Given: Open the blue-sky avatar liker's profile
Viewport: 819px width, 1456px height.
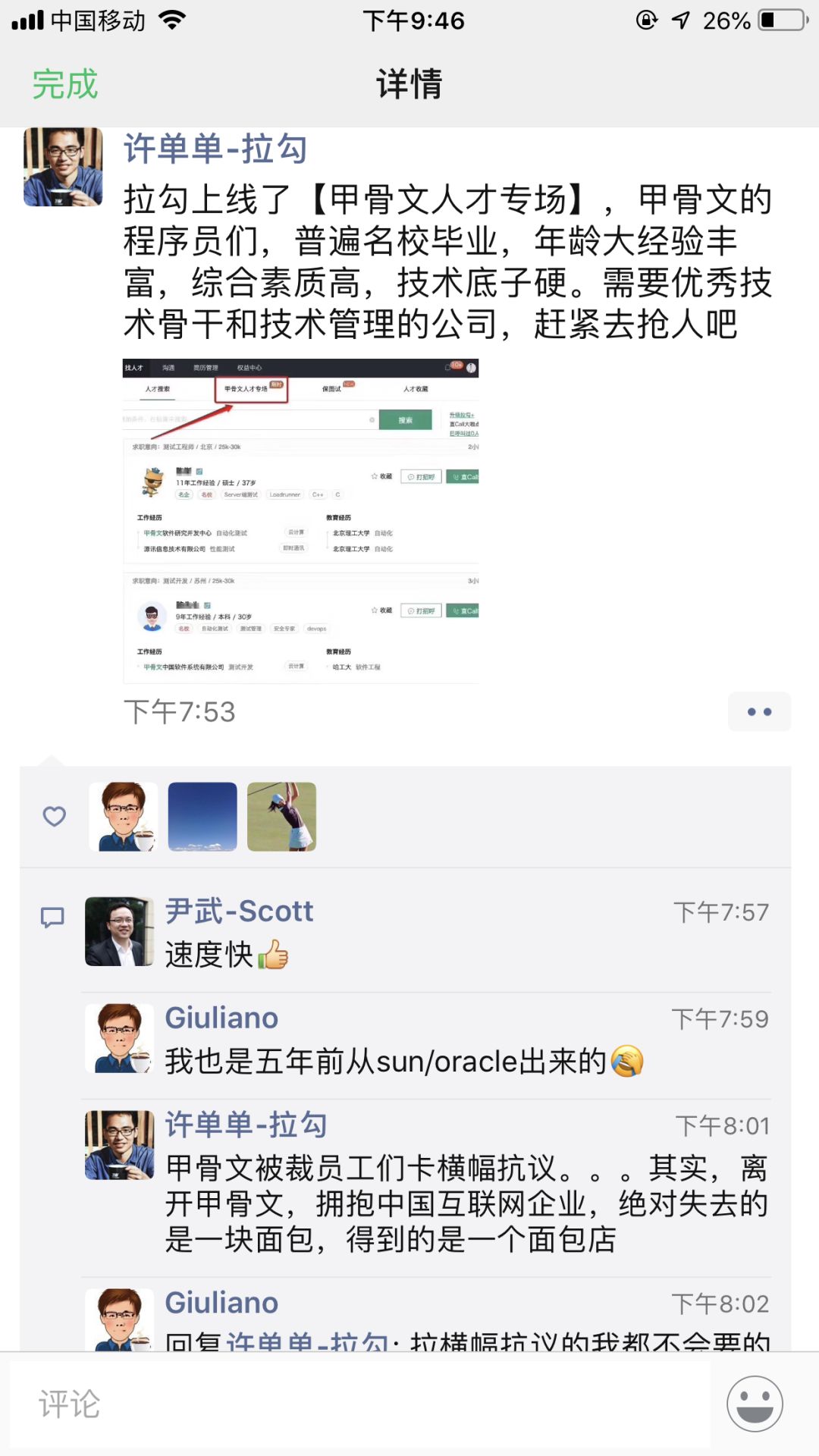Looking at the screenshot, I should [202, 817].
